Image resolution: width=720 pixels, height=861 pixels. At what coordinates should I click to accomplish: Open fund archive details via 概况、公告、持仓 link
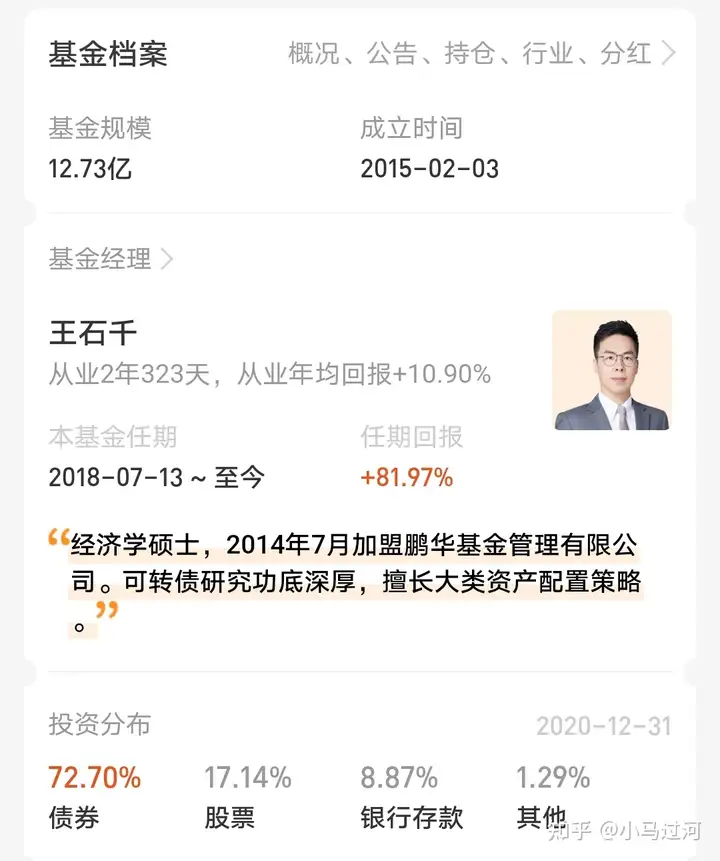(481, 53)
